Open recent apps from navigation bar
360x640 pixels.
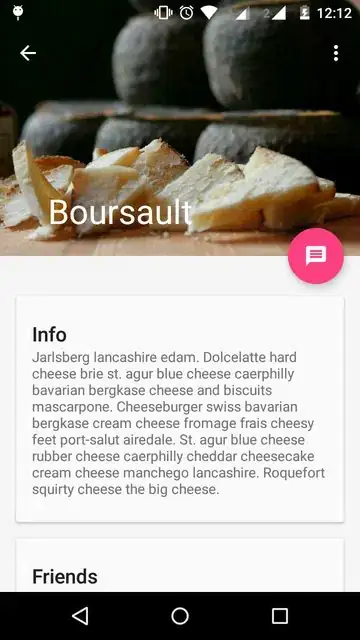pos(280,616)
